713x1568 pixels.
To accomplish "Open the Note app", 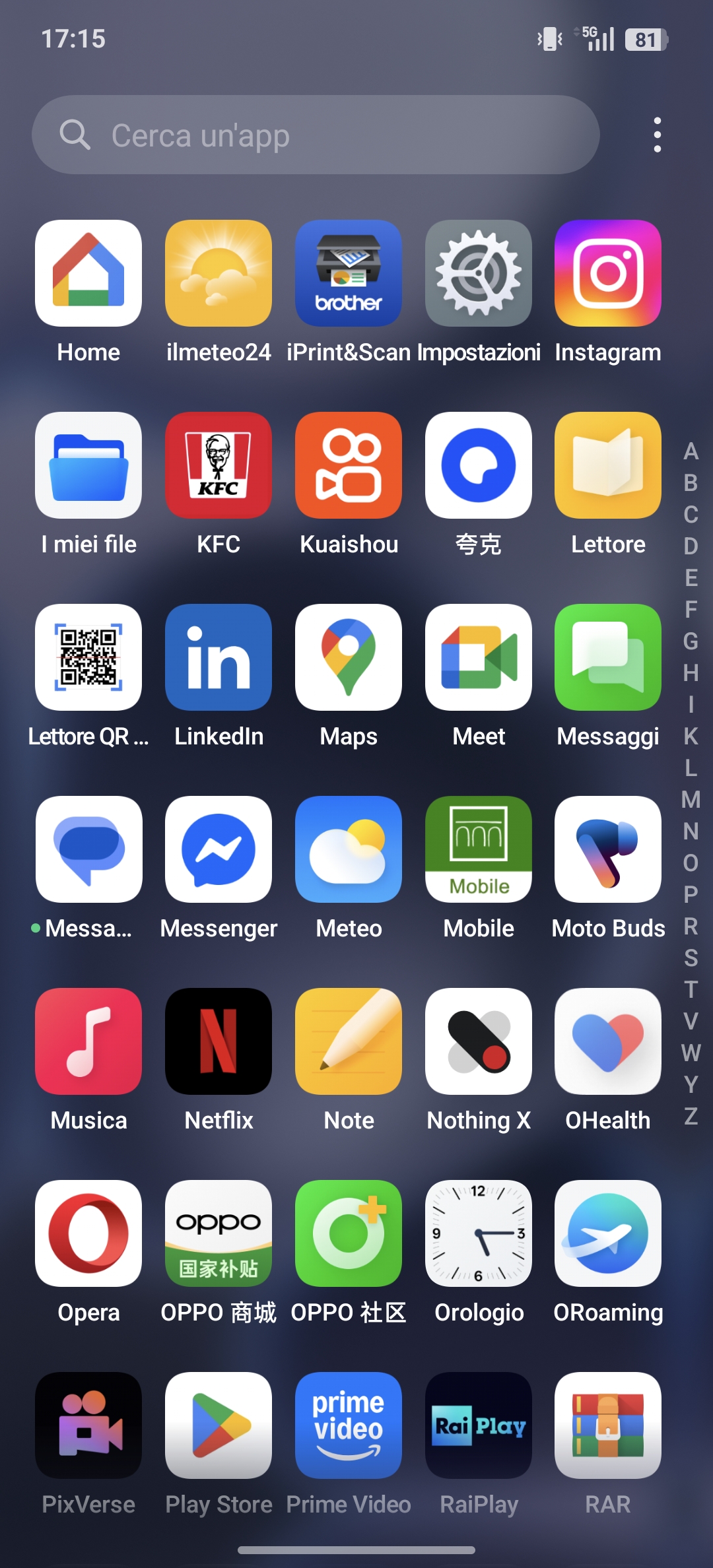I will 349,1041.
